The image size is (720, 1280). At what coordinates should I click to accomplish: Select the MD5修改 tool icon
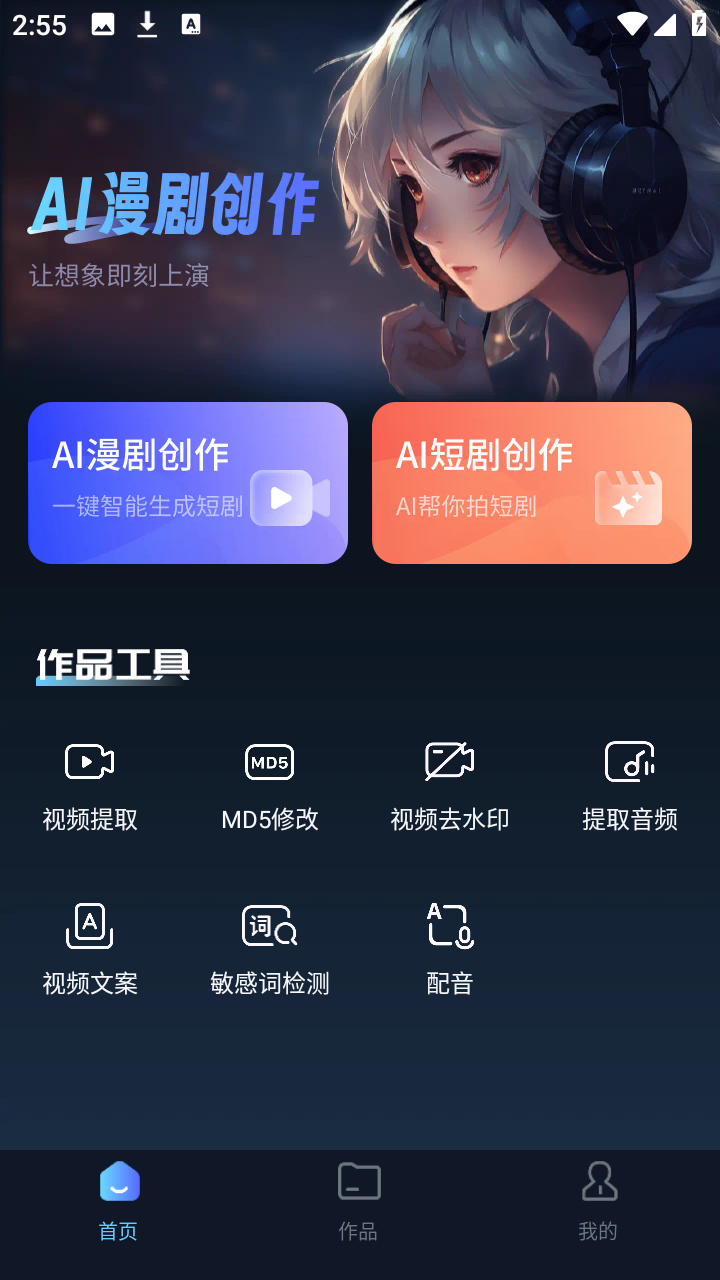tap(269, 762)
